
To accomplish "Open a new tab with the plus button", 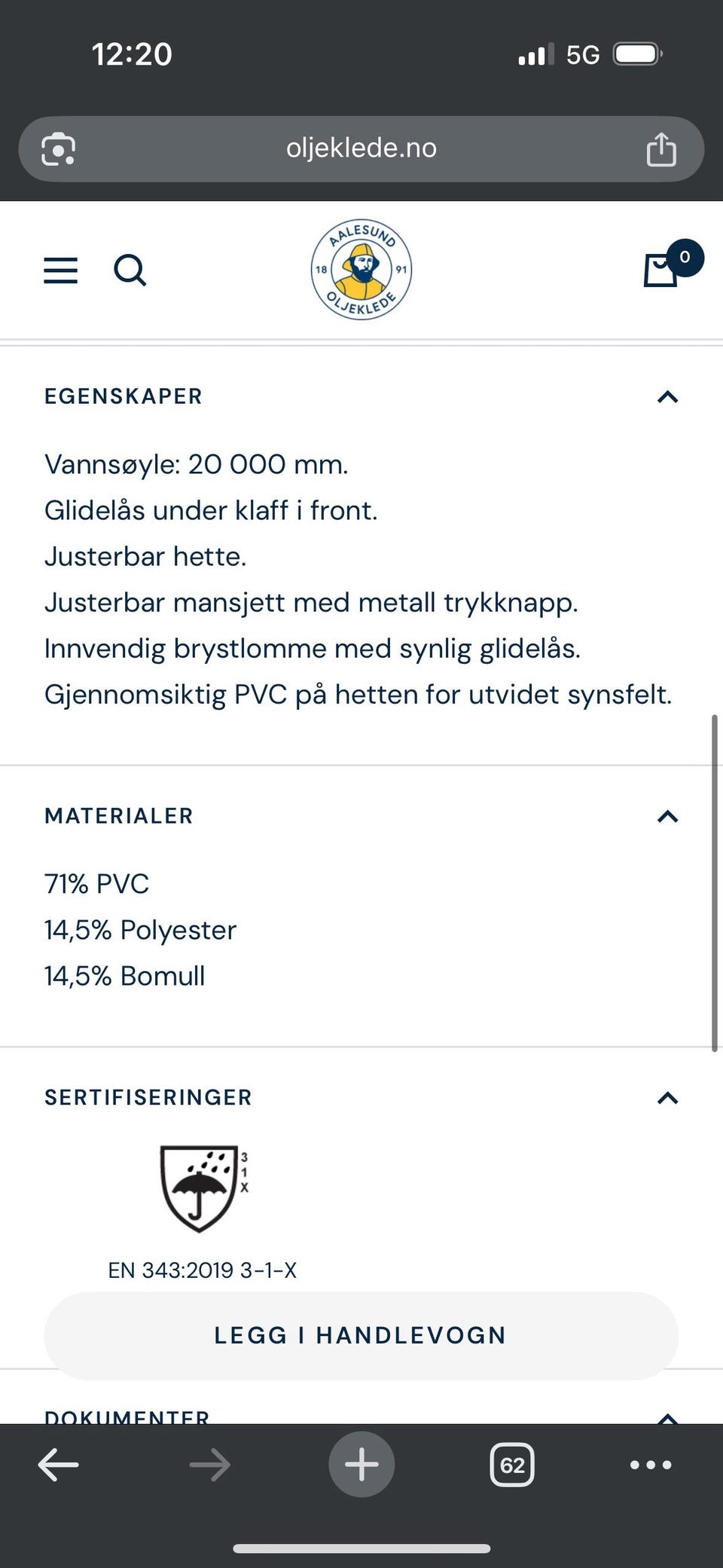I will click(361, 1464).
